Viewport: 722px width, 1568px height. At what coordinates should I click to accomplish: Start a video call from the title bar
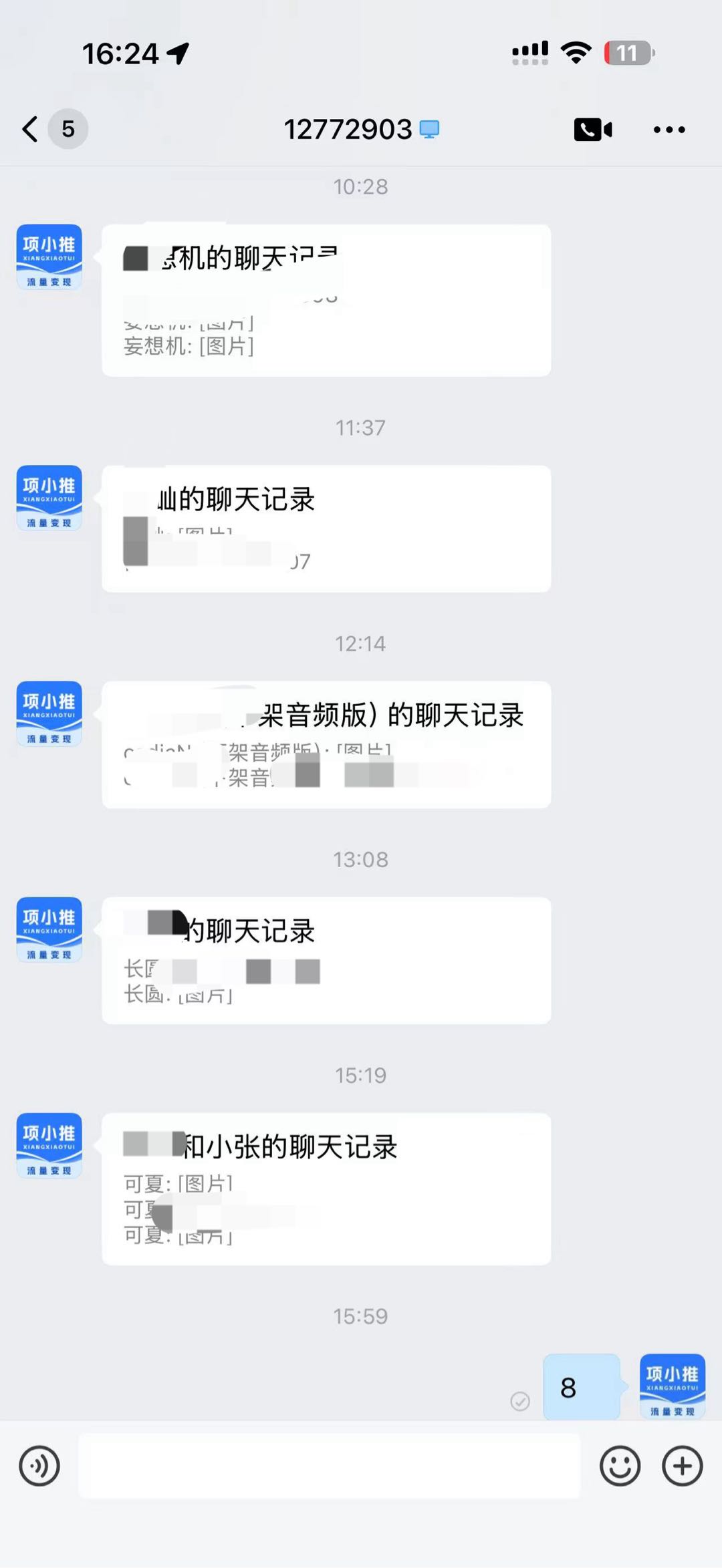click(592, 129)
